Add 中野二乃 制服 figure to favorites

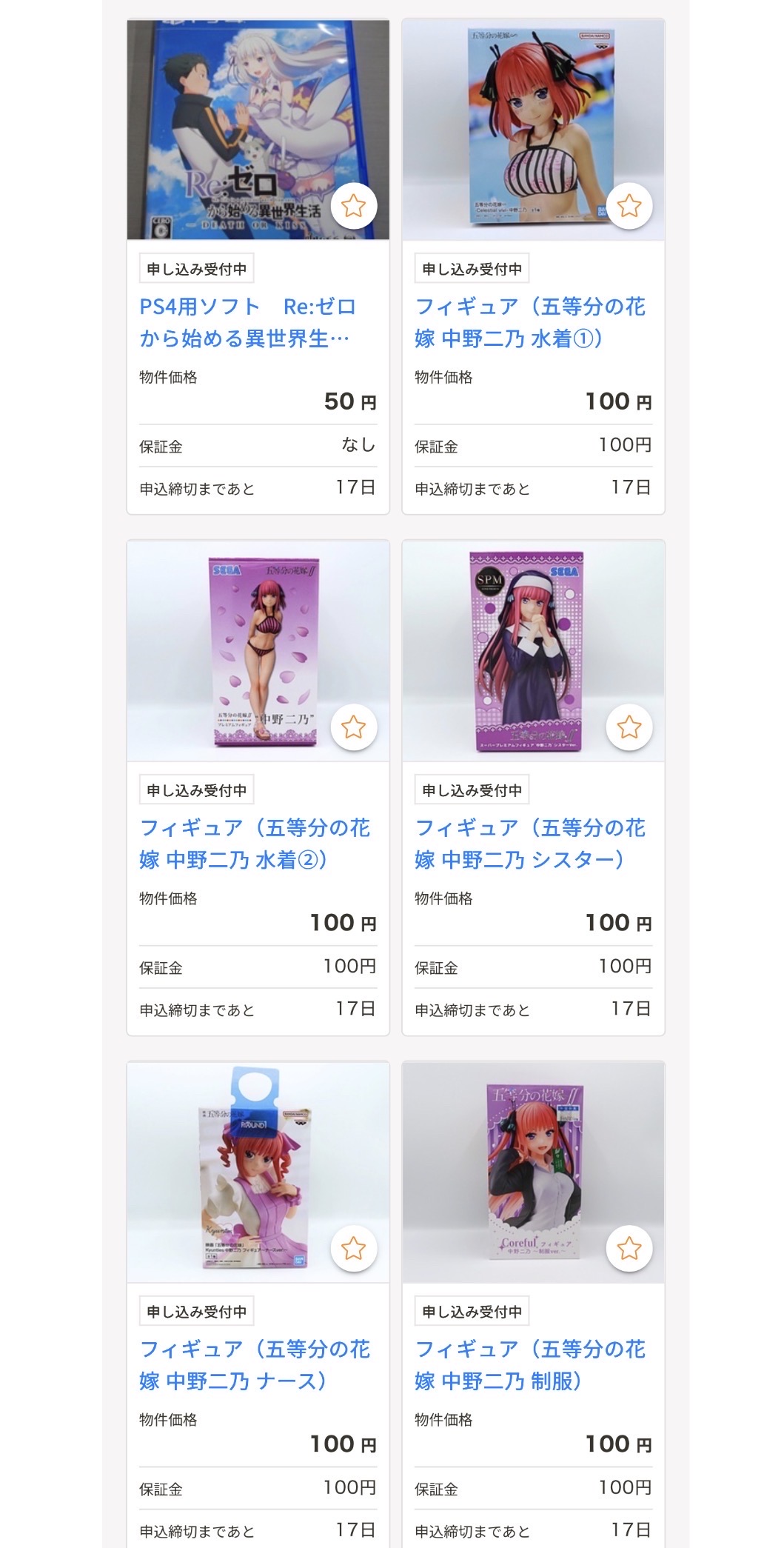[629, 1249]
